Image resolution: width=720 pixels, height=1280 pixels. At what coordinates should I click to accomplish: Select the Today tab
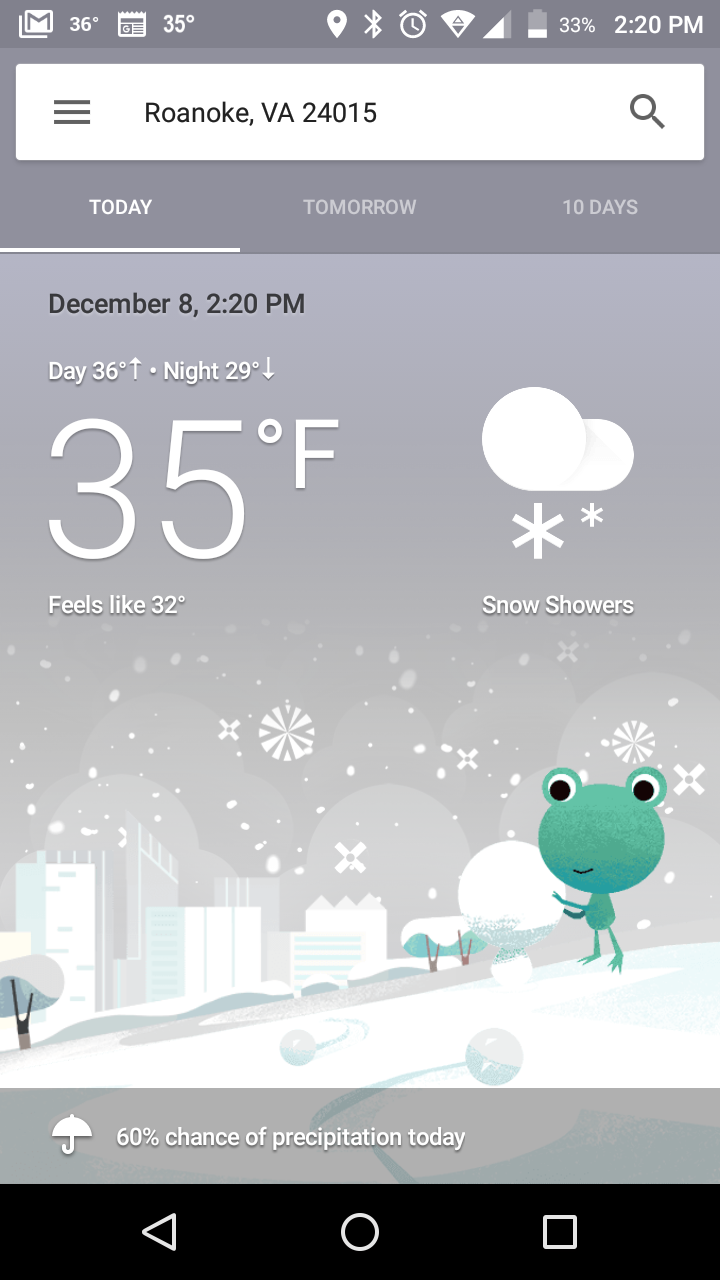point(120,207)
